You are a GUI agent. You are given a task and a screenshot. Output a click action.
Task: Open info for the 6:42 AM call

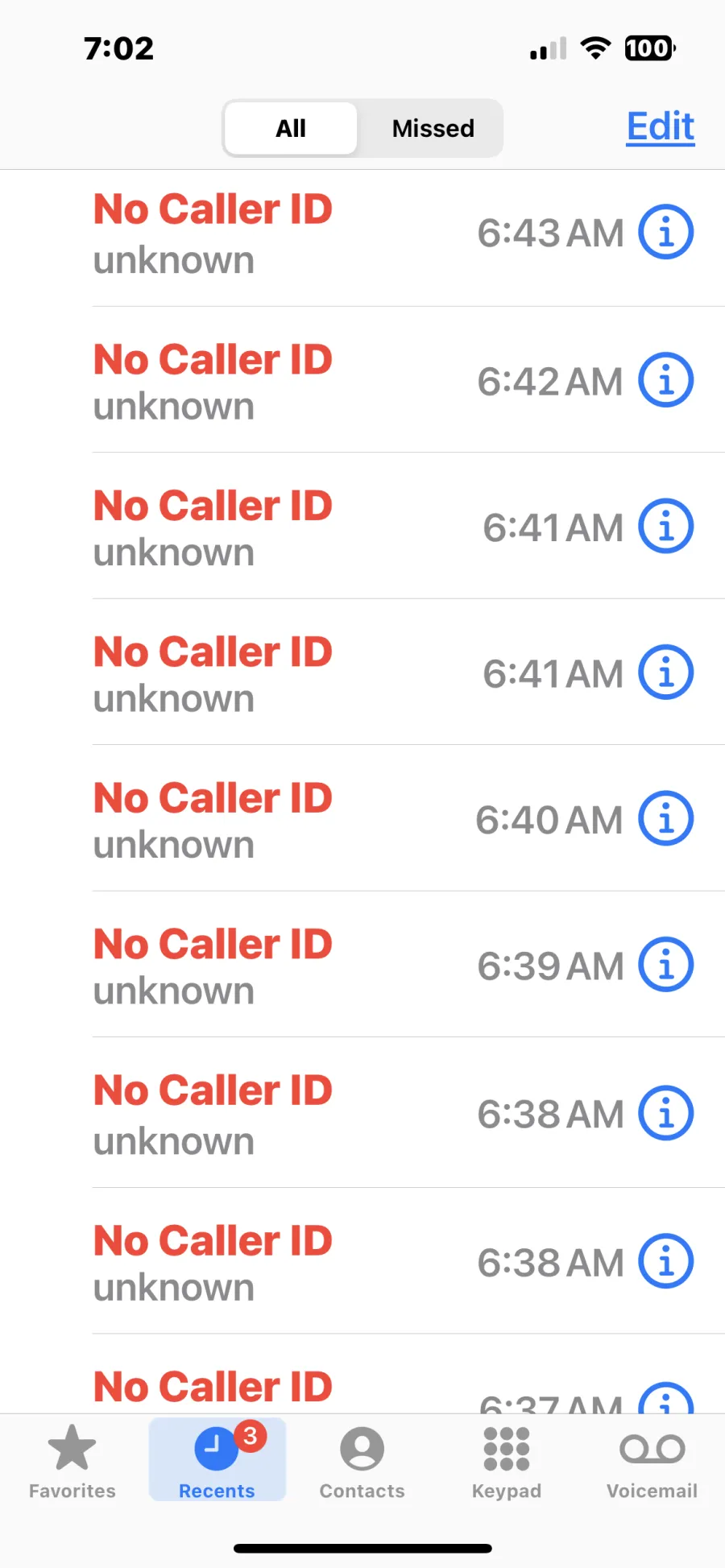point(666,379)
